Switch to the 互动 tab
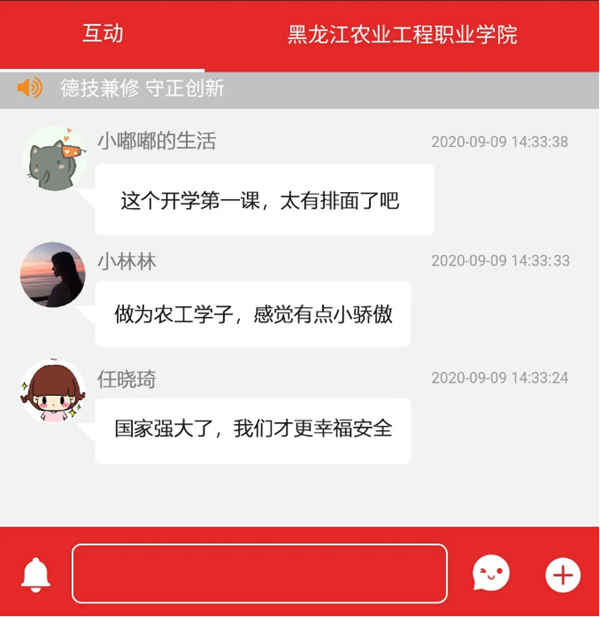Image resolution: width=600 pixels, height=618 pixels. [x=102, y=34]
